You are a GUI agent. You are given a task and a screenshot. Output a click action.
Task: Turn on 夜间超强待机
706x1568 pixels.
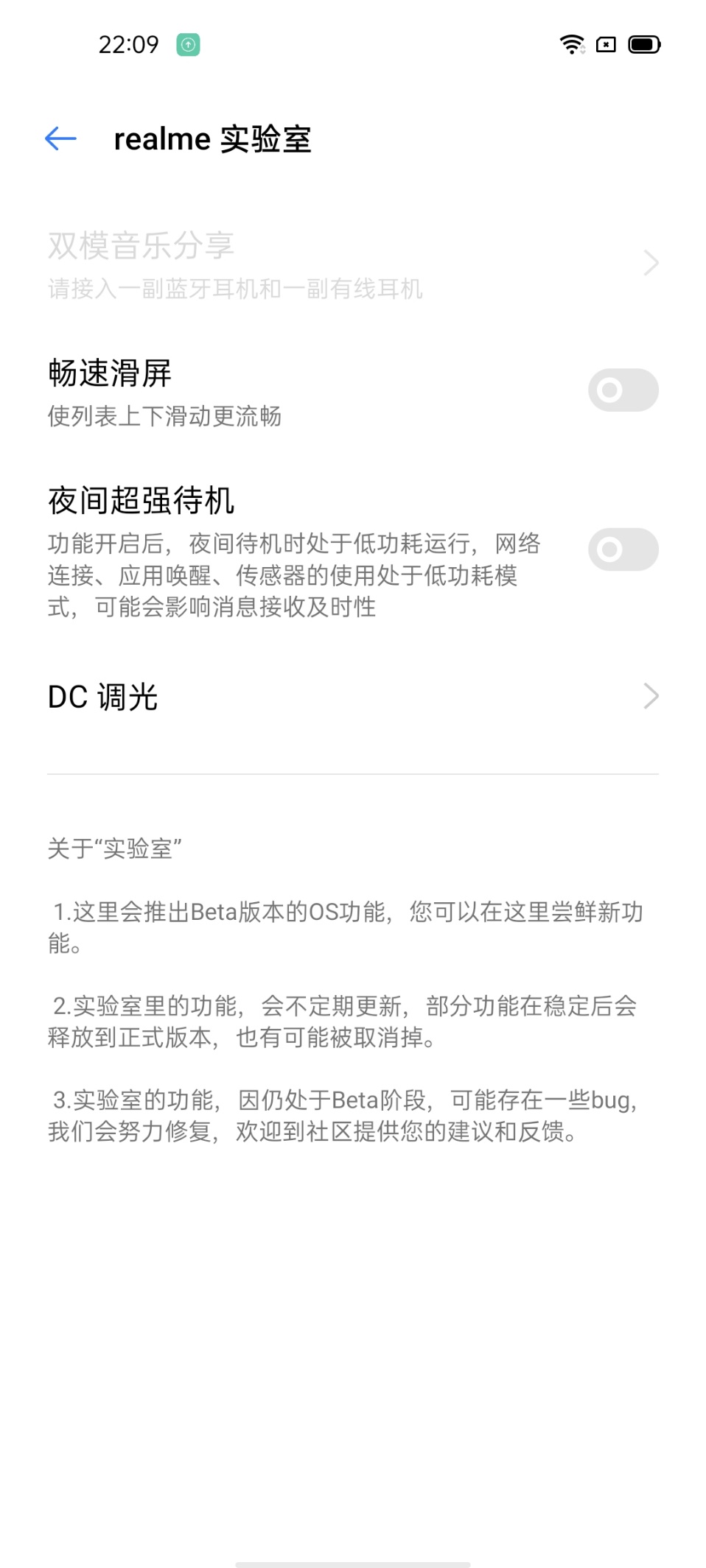point(622,549)
